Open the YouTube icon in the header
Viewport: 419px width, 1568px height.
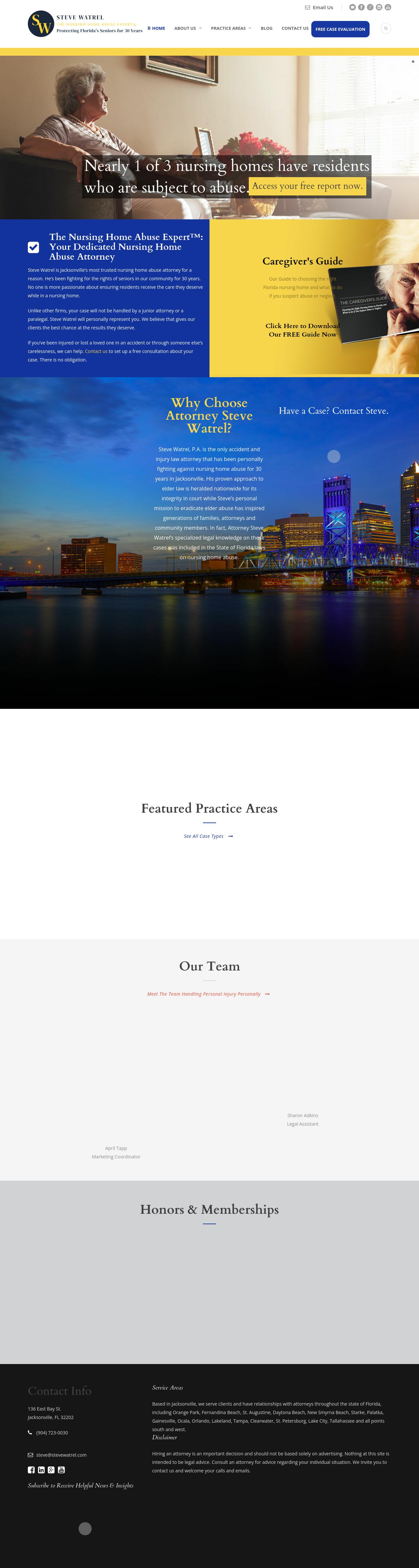tap(388, 7)
